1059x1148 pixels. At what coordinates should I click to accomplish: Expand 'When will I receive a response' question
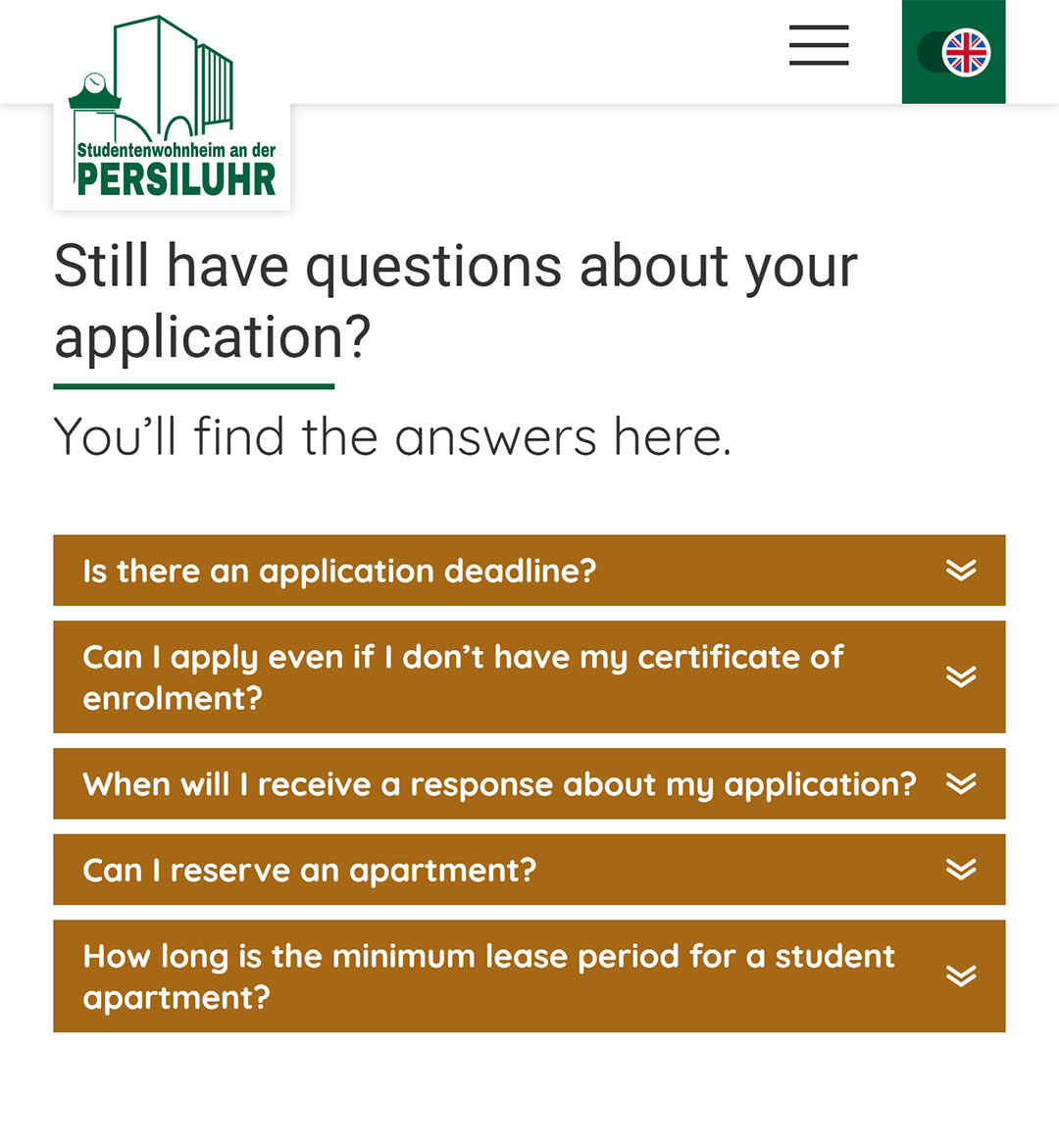[x=529, y=784]
